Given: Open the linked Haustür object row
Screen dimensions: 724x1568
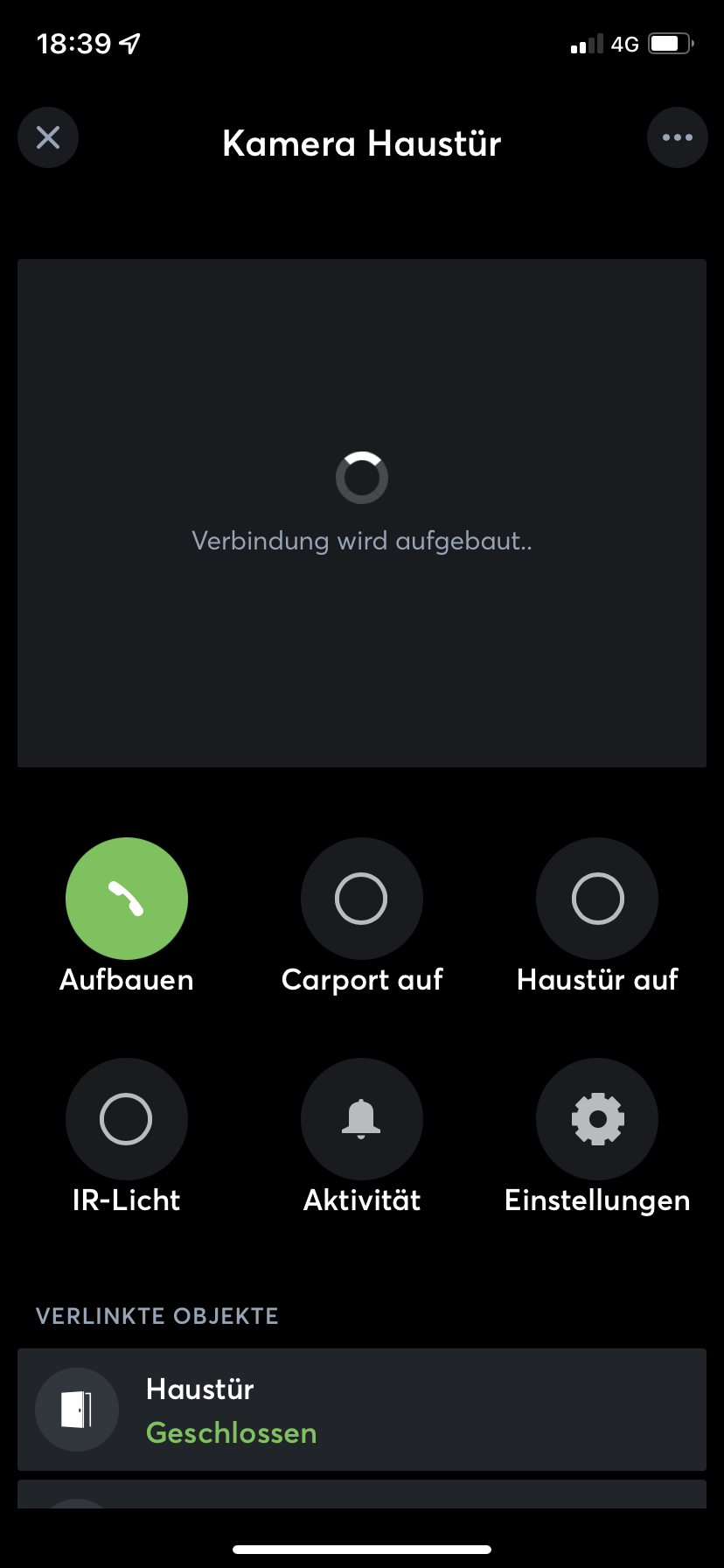Looking at the screenshot, I should coord(362,1410).
